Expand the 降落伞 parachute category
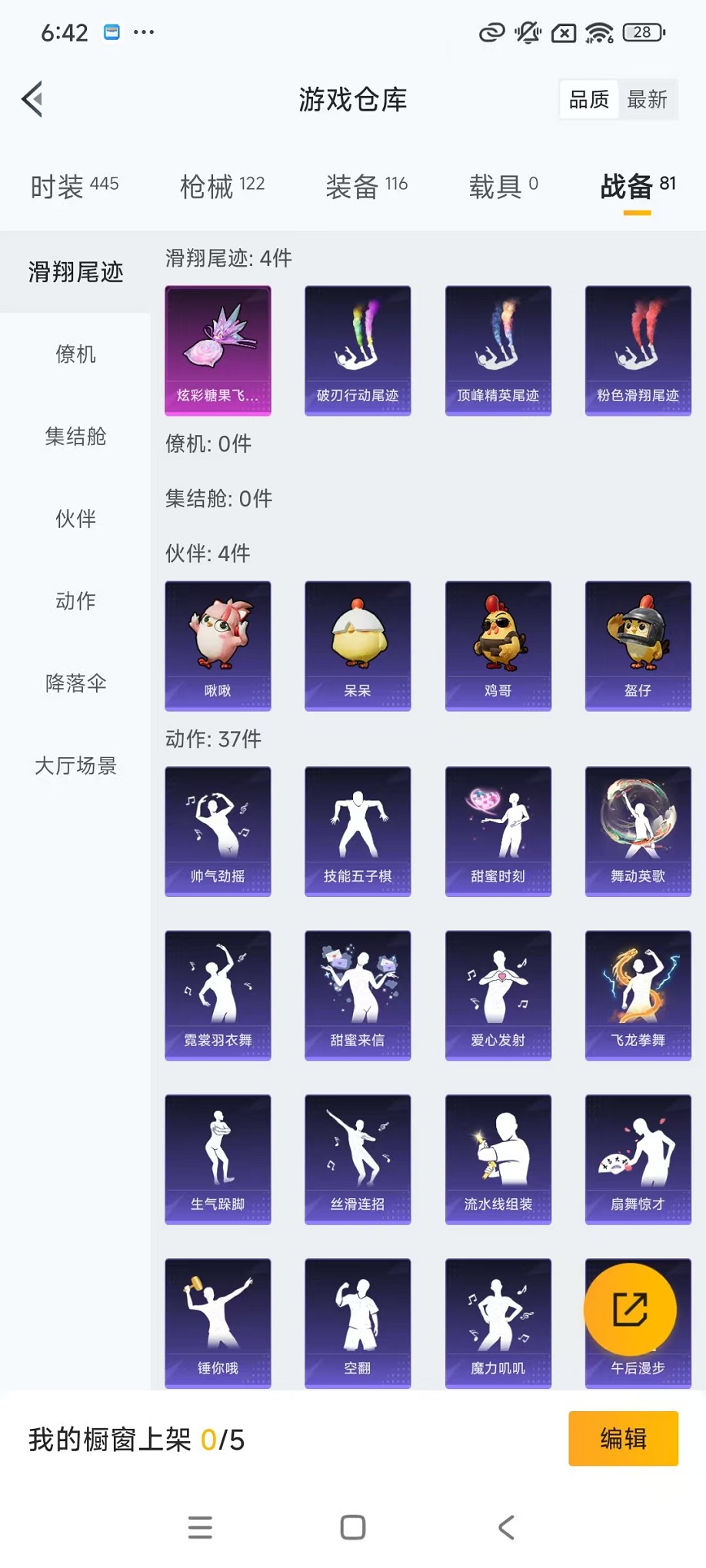Image resolution: width=706 pixels, height=1568 pixels. [x=75, y=683]
